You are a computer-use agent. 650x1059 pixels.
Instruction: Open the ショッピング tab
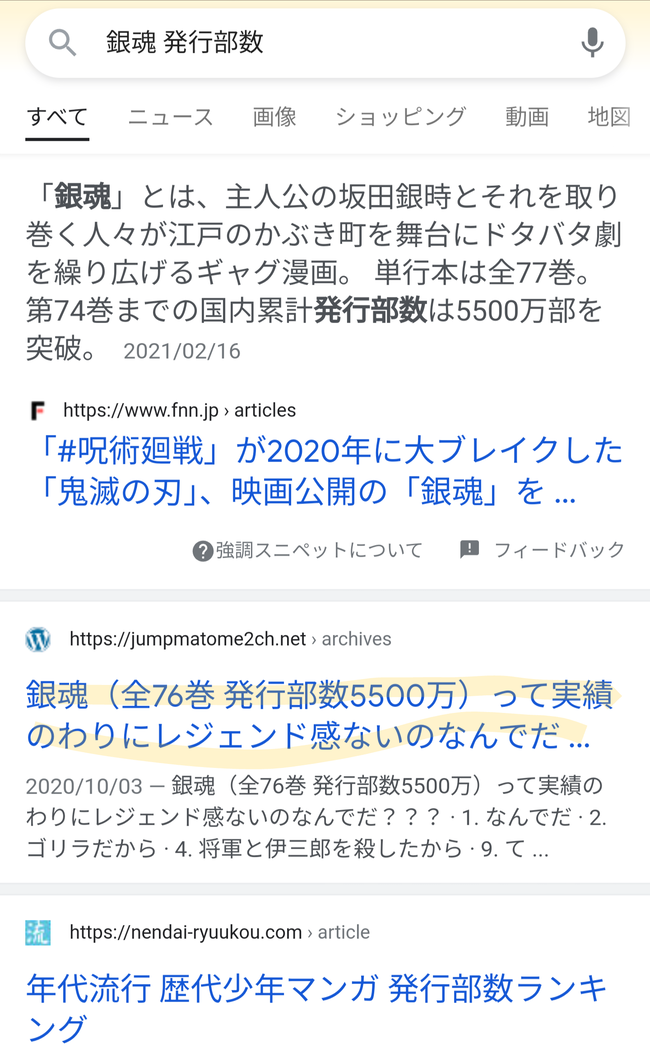tap(401, 117)
